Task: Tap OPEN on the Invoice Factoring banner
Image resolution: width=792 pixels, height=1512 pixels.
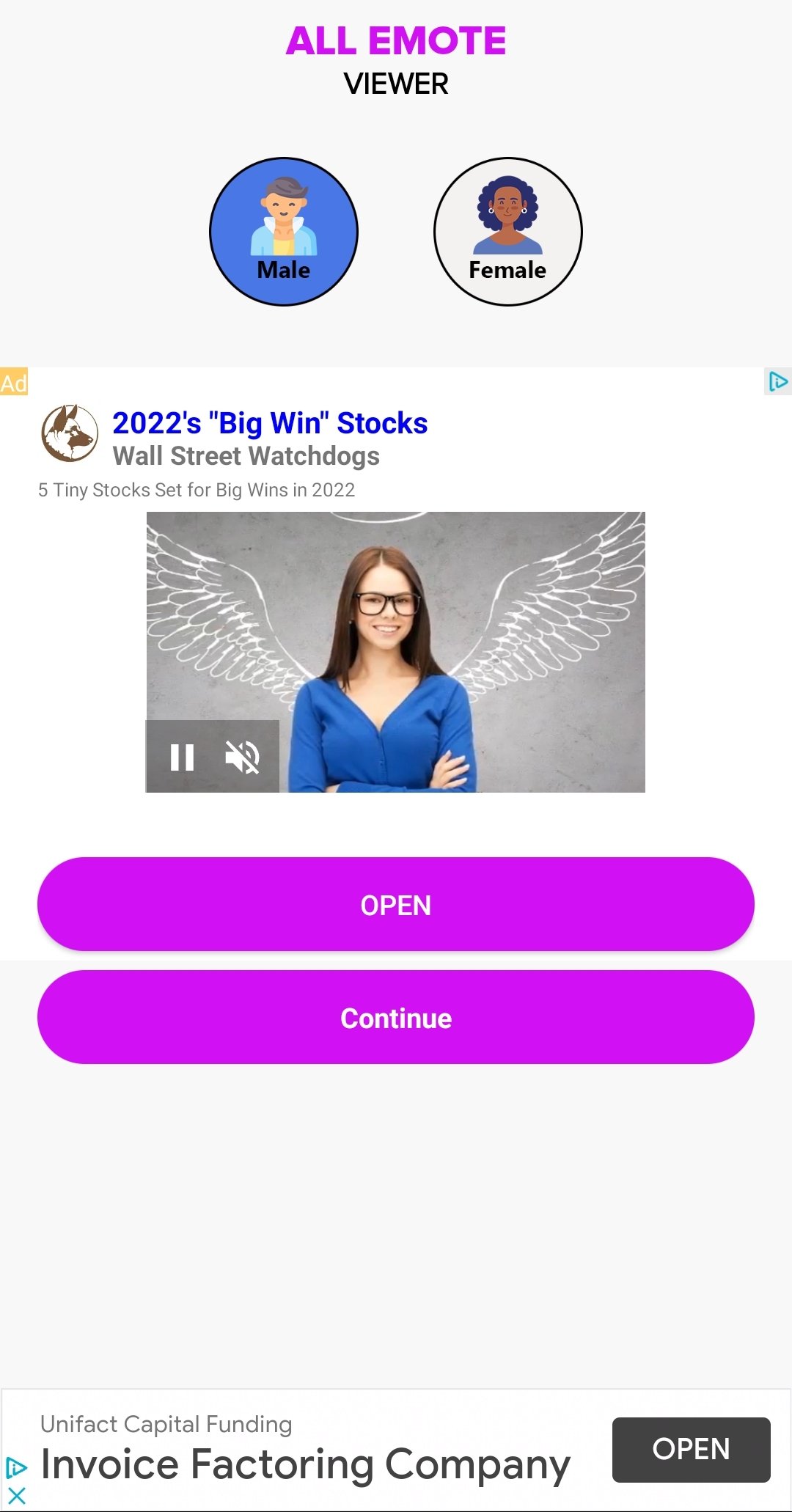Action: pyautogui.click(x=691, y=1450)
